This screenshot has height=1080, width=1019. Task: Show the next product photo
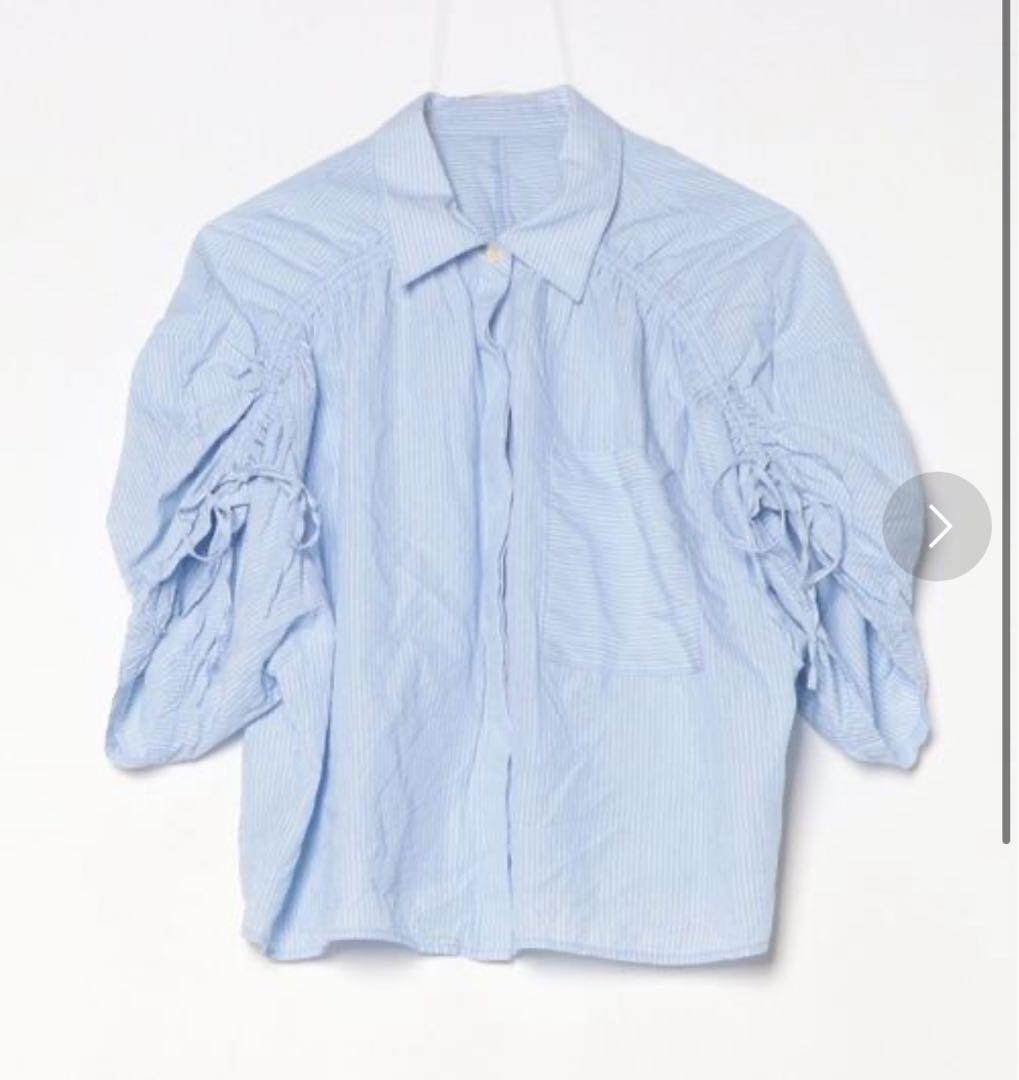coord(937,526)
